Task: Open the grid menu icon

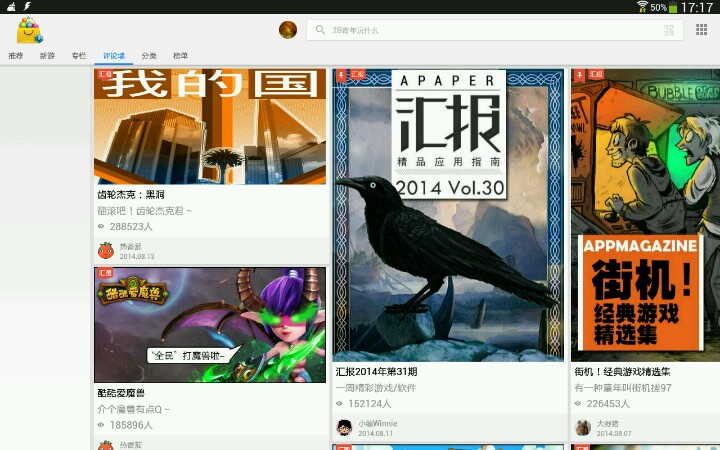Action: (x=702, y=30)
